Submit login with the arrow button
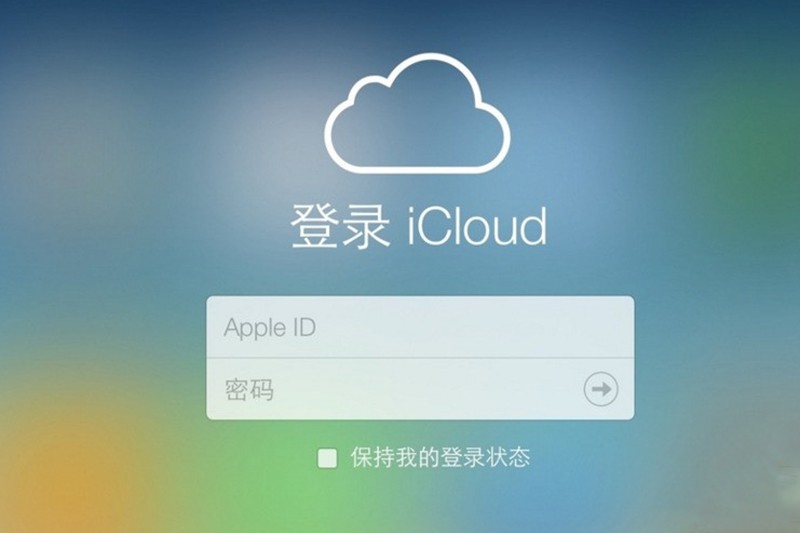This screenshot has width=800, height=533. coord(601,389)
